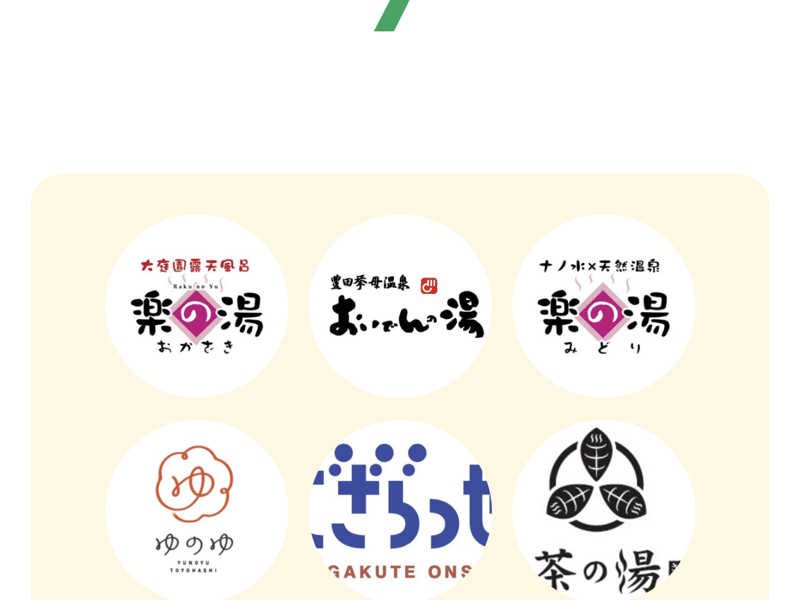Open the Nagakute Onsen ござらっせ tile
Image resolution: width=800 pixels, height=600 pixels.
[x=400, y=510]
